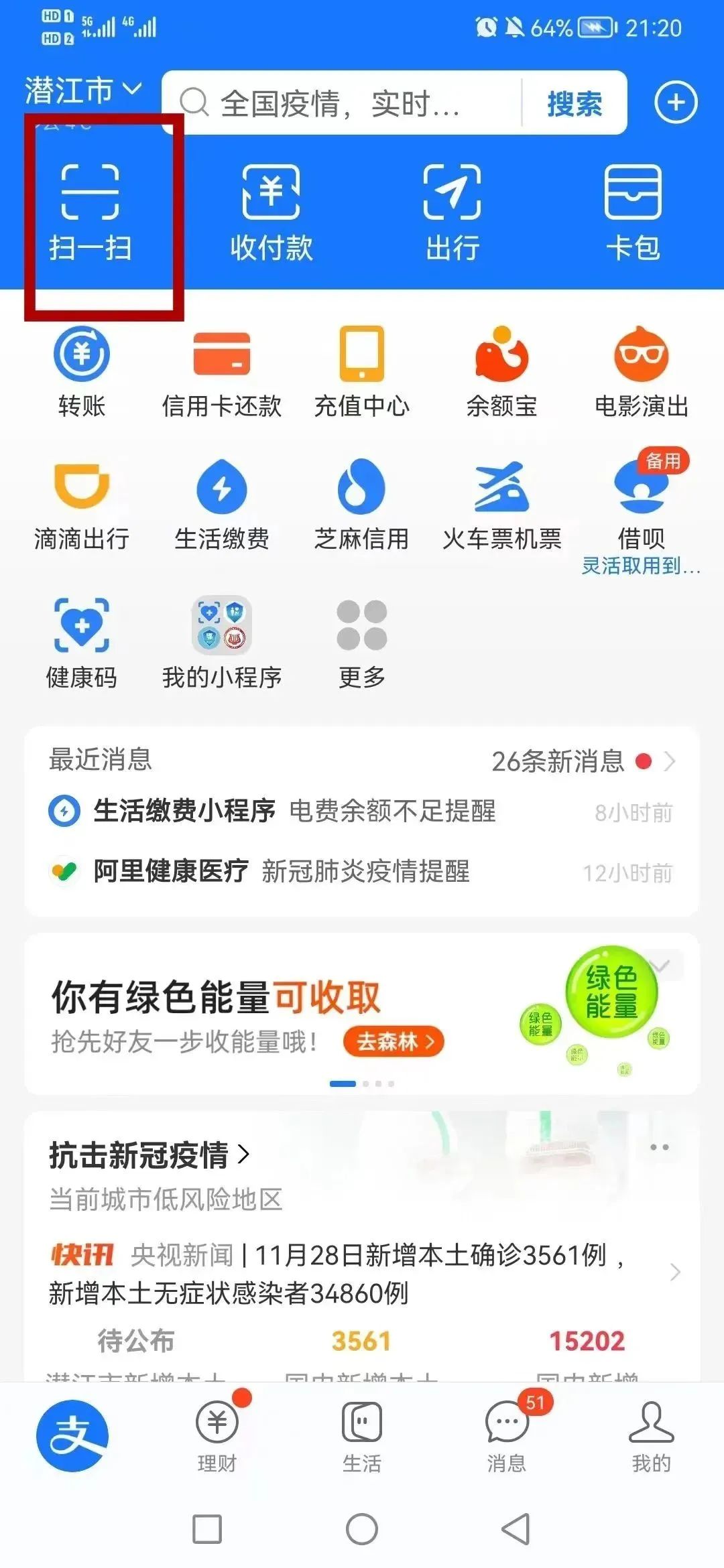Open 收付款 pay and collect
This screenshot has height=1568, width=724.
[x=271, y=211]
